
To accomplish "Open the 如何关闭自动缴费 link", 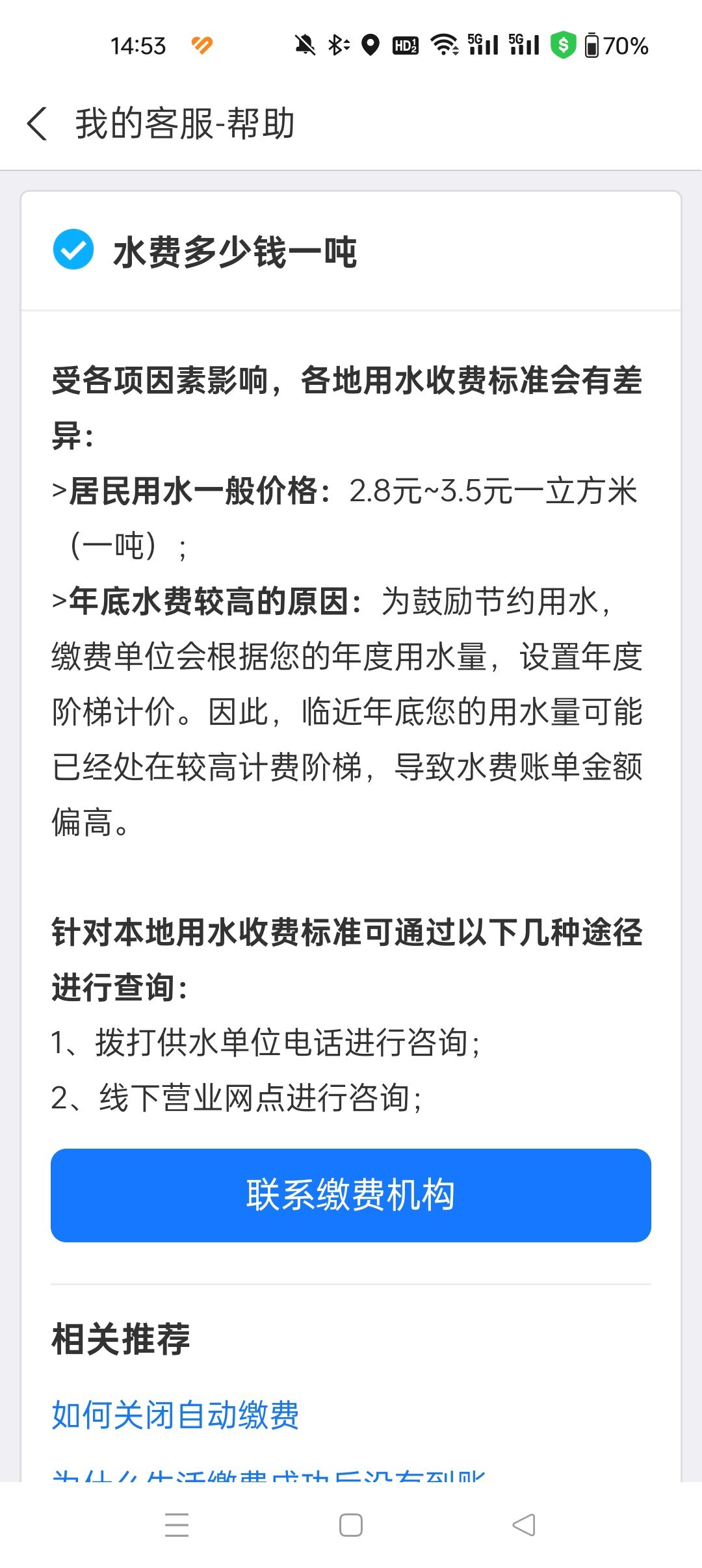I will (x=175, y=1415).
